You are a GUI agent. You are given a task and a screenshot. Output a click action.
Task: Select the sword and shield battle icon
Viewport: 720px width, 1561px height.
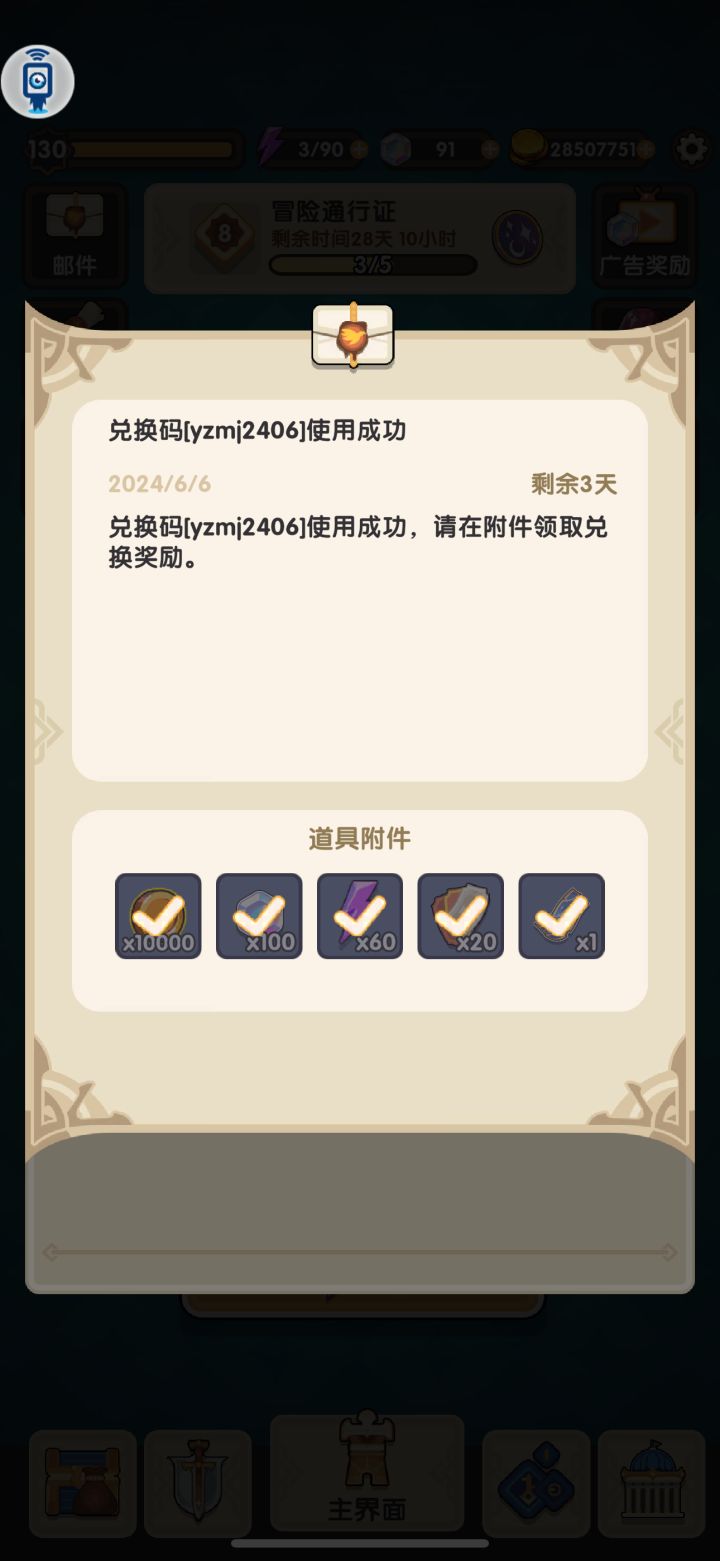pyautogui.click(x=197, y=1483)
